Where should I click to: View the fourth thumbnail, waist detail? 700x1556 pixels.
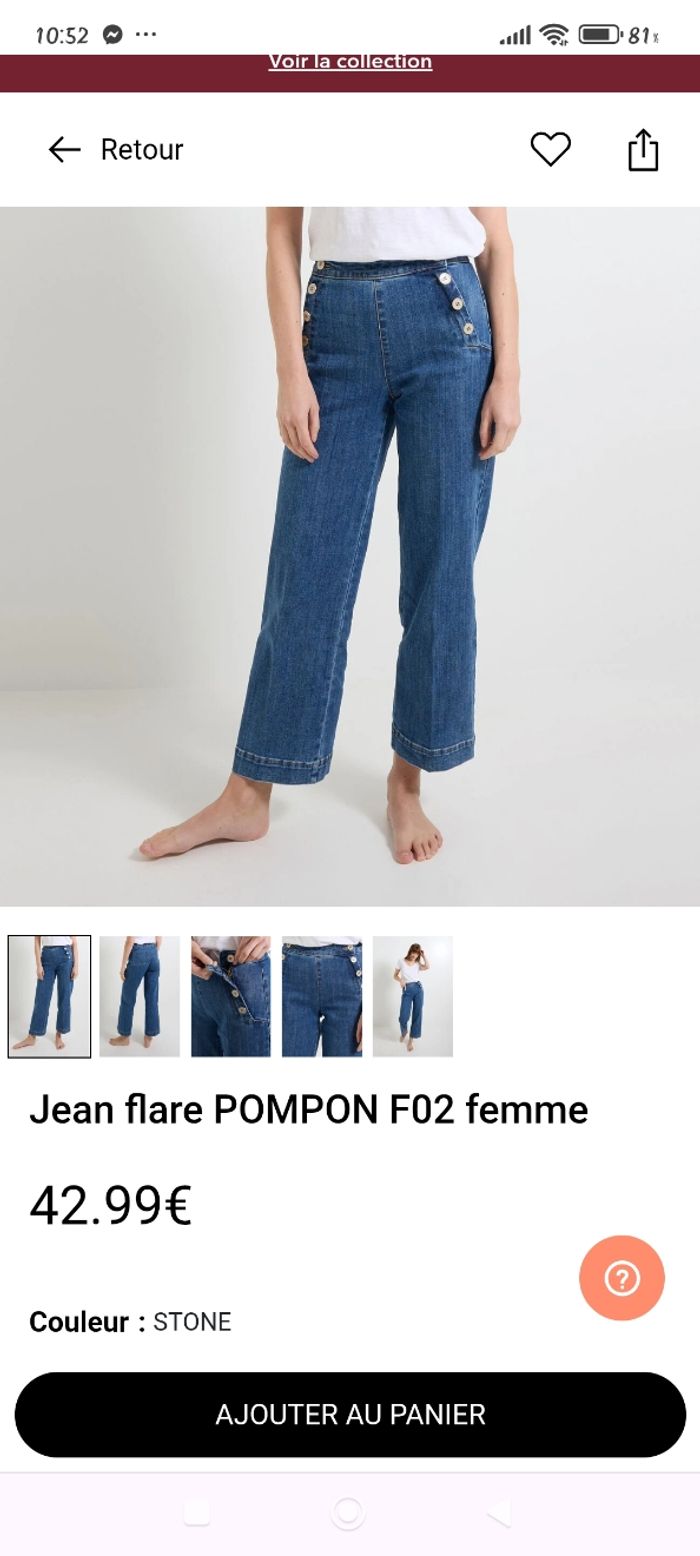tap(321, 996)
